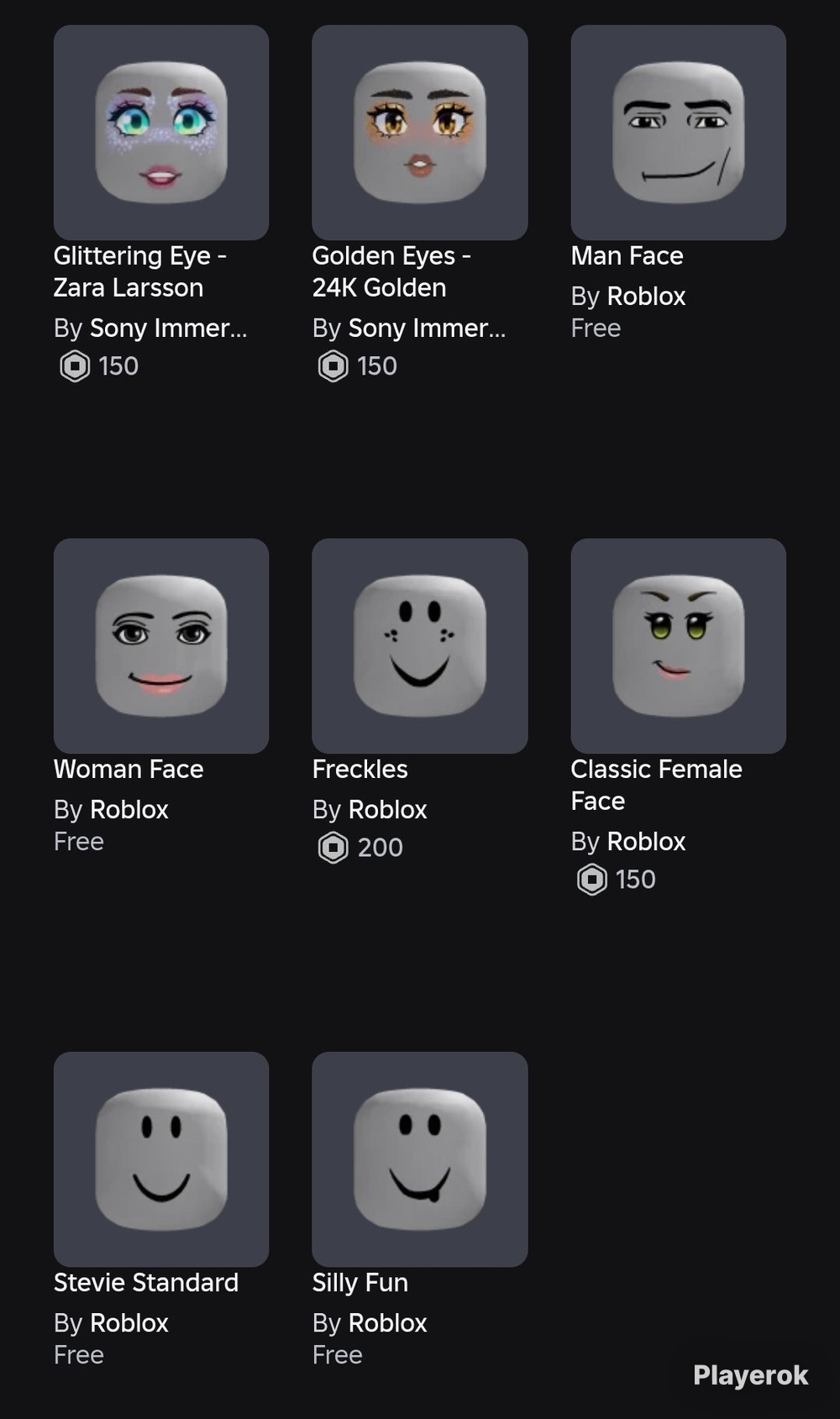Open the Golden Eyes - 24K Golden item

(420, 133)
